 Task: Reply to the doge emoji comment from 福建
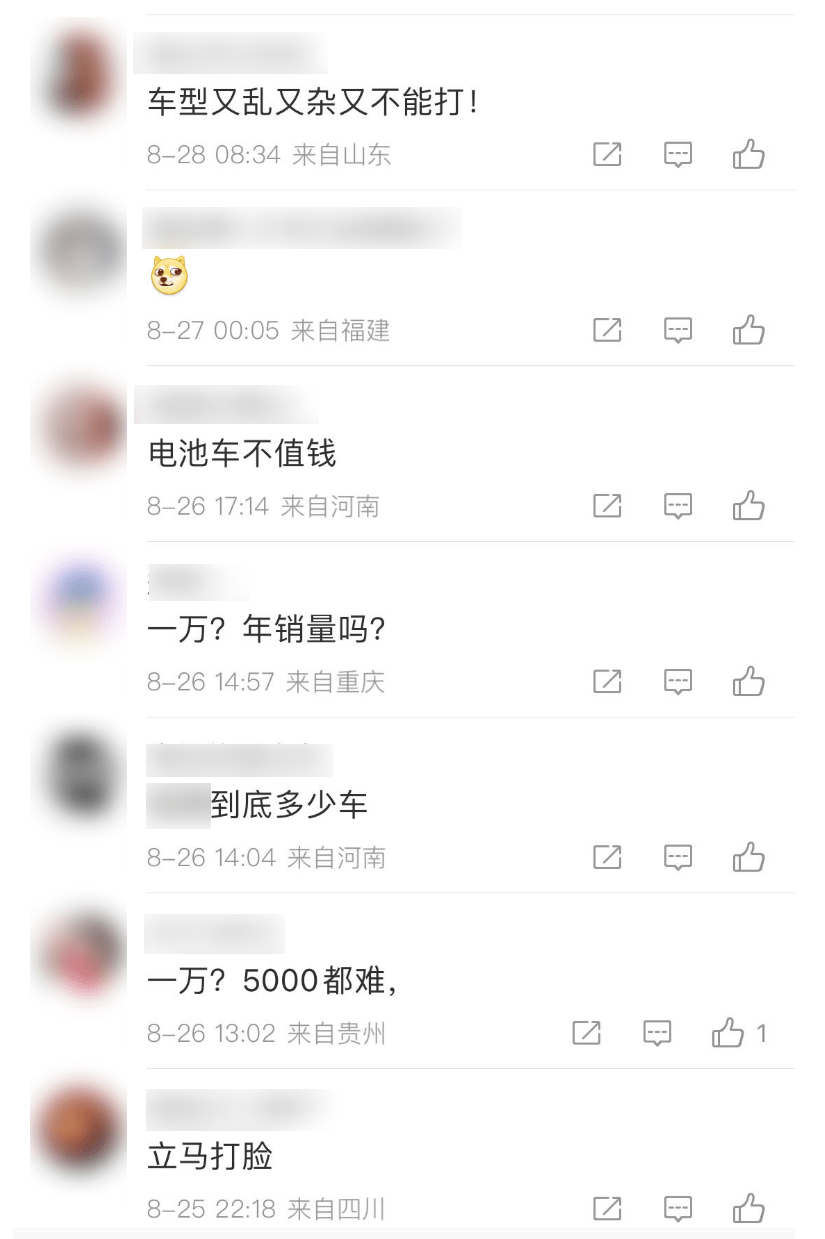point(678,330)
